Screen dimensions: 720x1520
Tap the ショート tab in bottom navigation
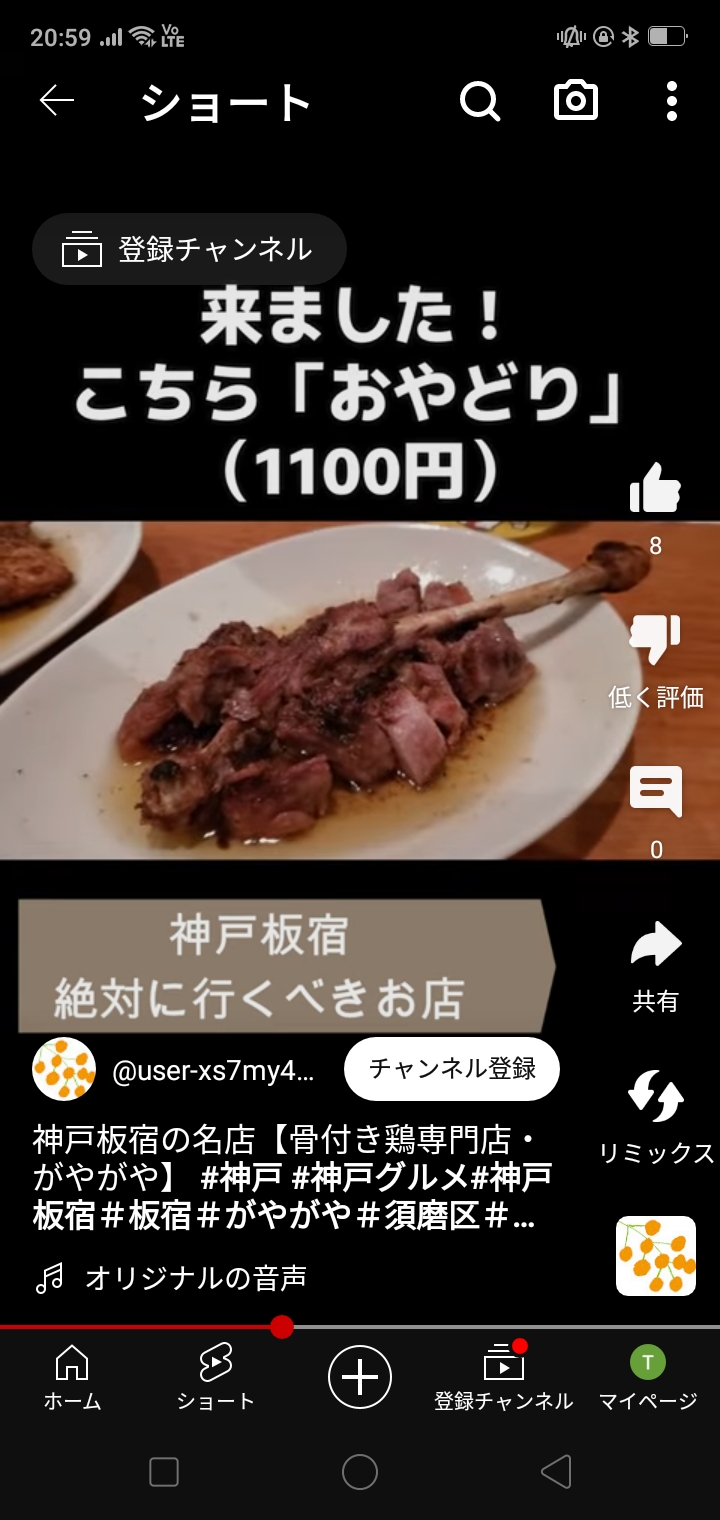click(x=216, y=1377)
